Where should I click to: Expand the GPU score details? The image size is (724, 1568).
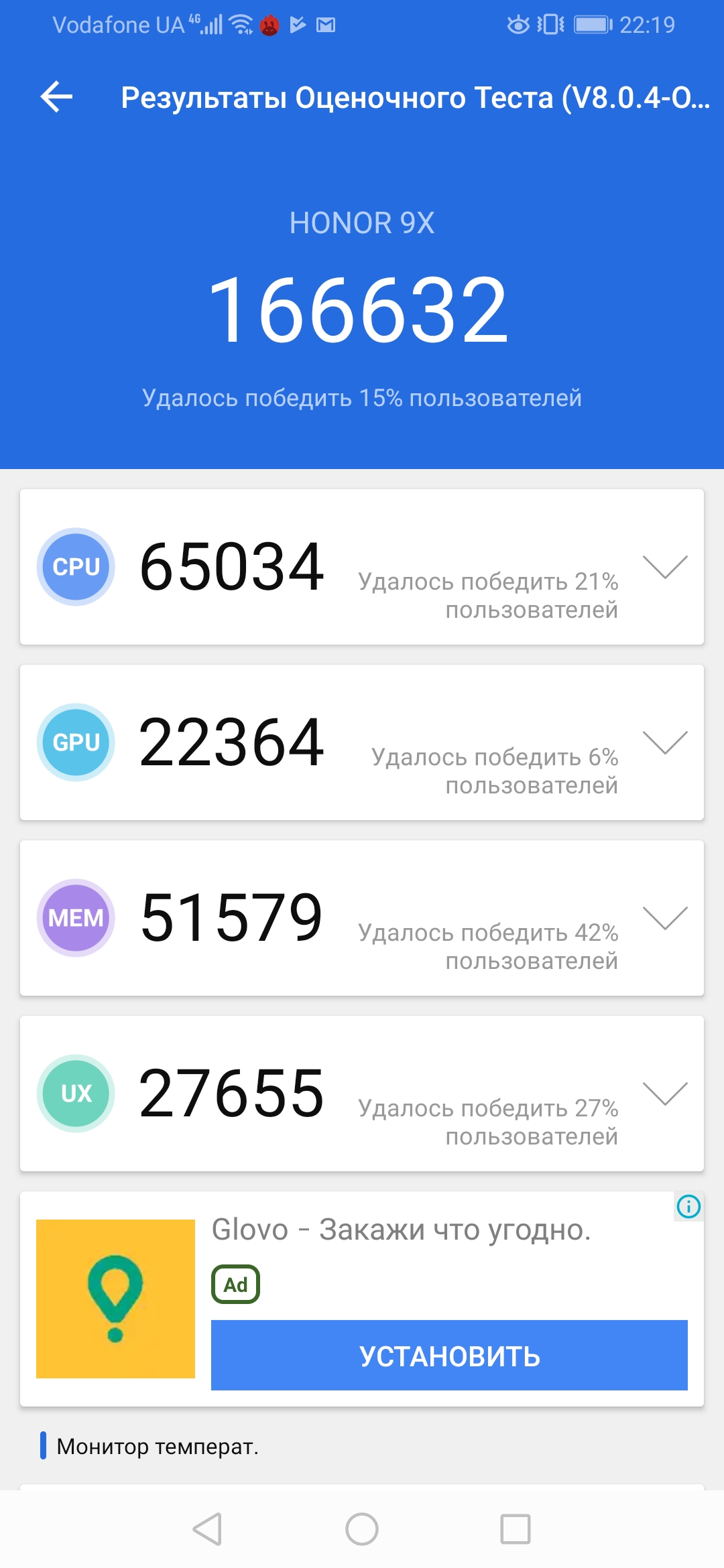click(x=664, y=742)
